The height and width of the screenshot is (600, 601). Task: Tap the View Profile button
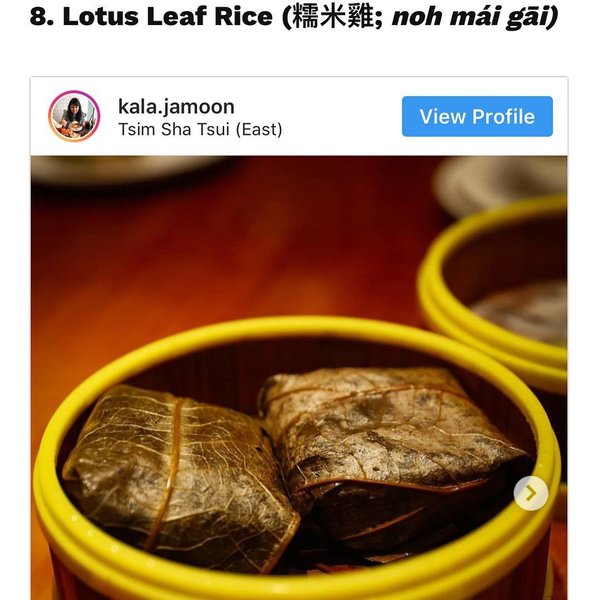[477, 116]
